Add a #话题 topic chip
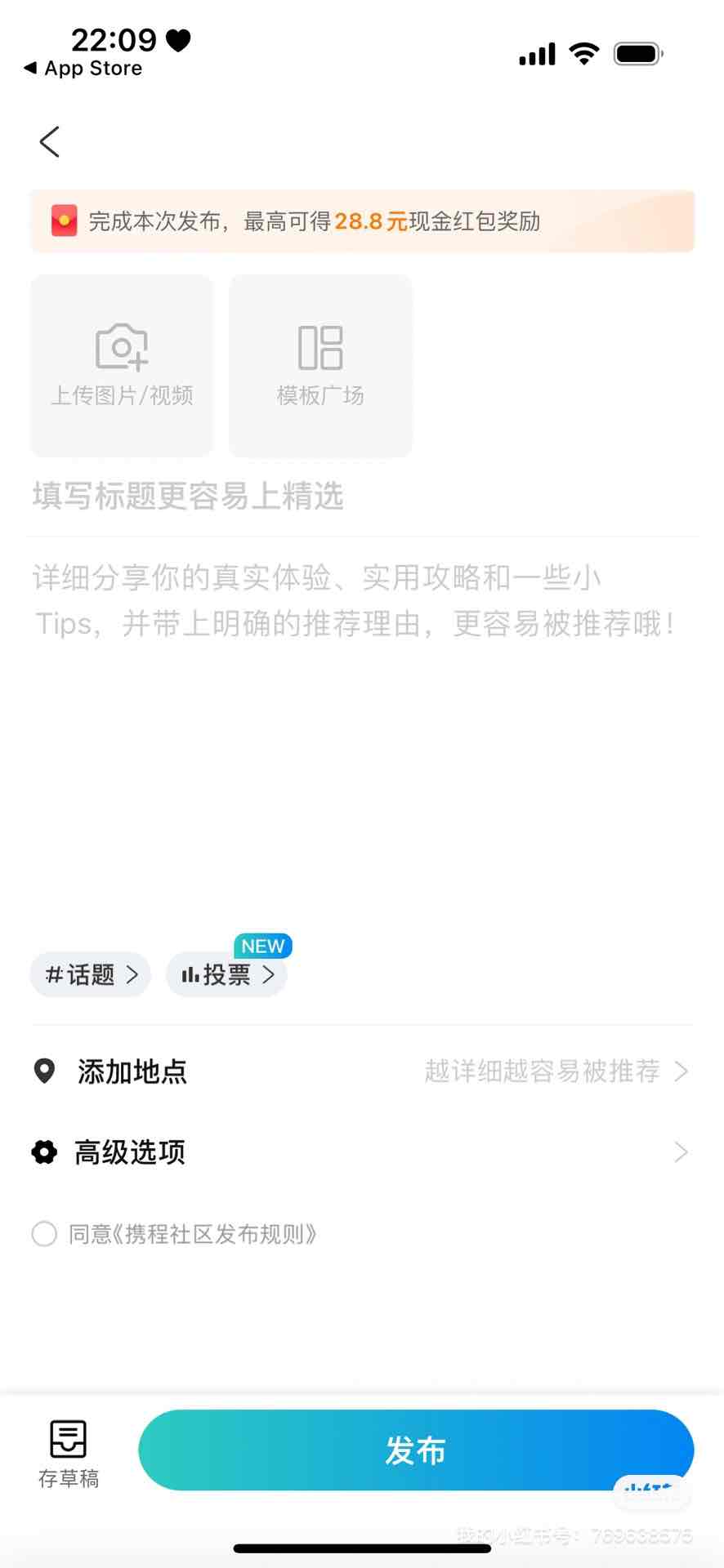 click(91, 974)
